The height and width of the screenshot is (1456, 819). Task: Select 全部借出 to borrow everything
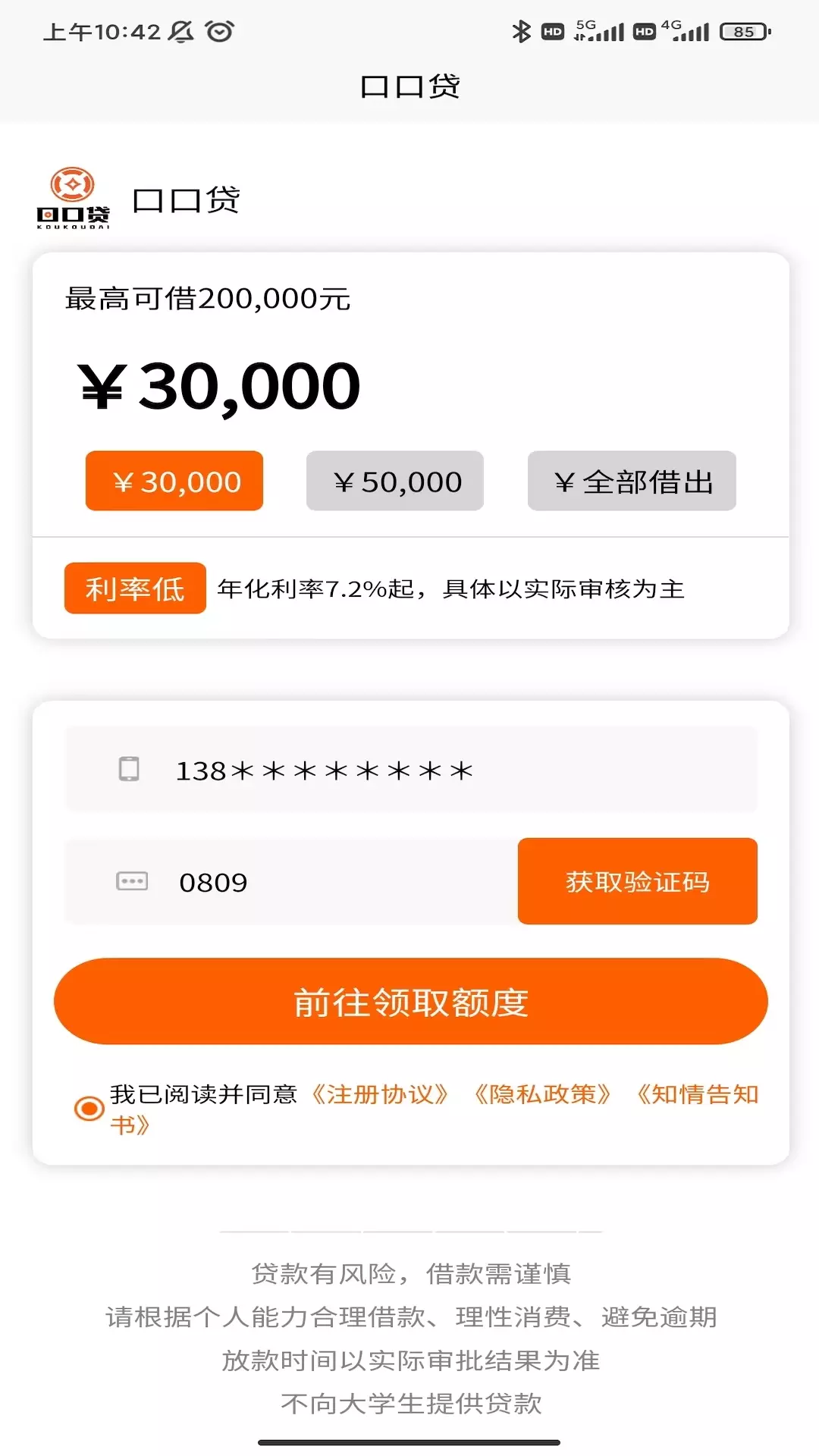(632, 481)
